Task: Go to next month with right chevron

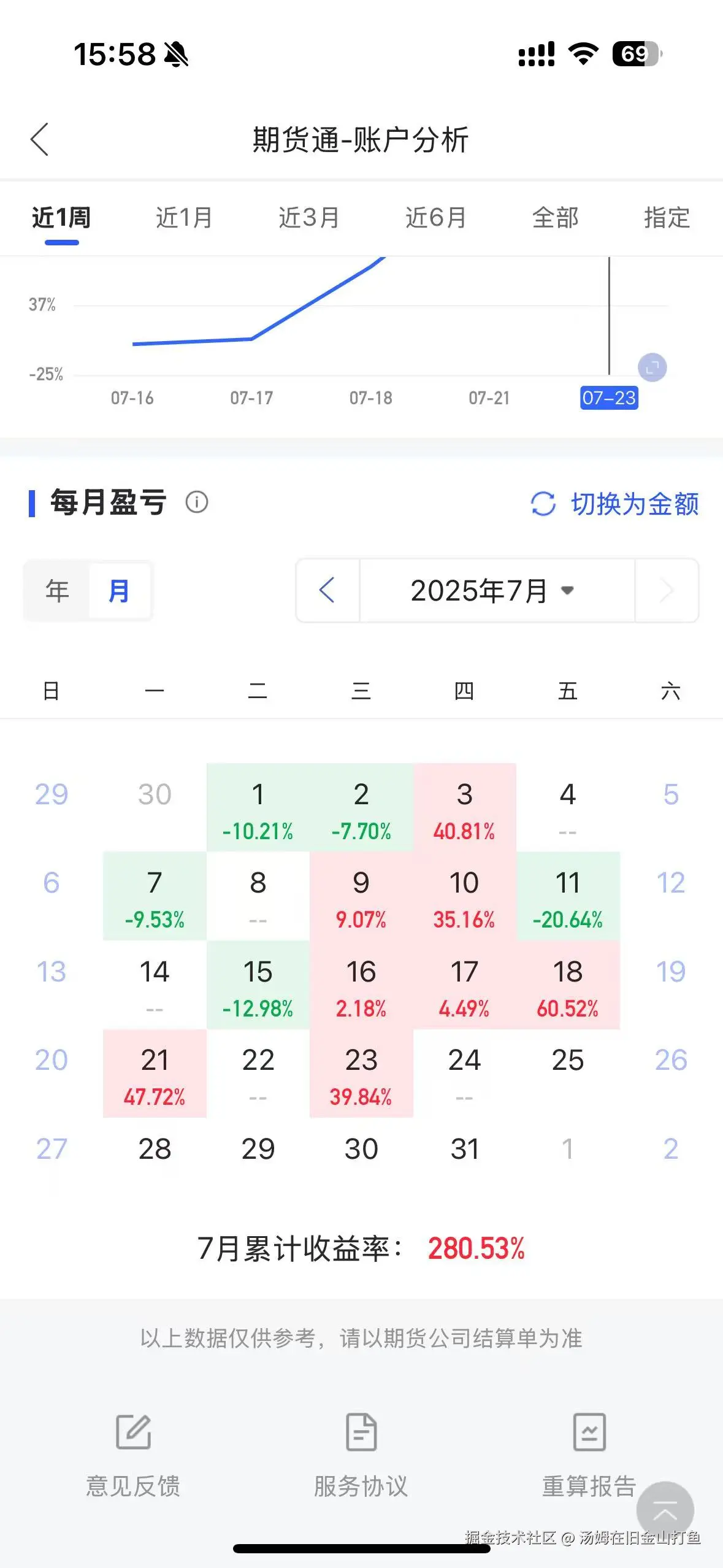Action: click(666, 590)
